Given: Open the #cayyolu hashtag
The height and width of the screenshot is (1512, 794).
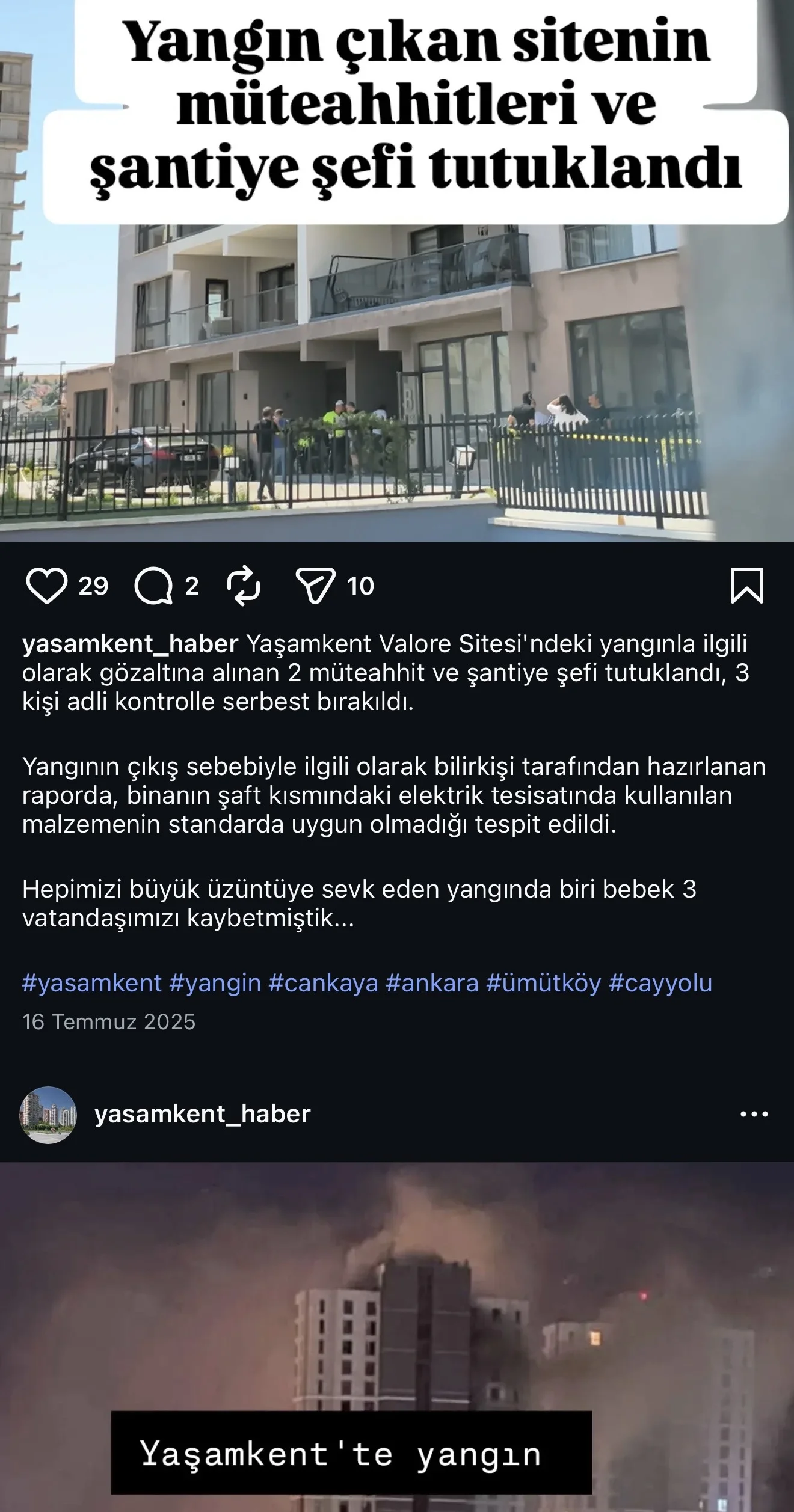Looking at the screenshot, I should 660,983.
